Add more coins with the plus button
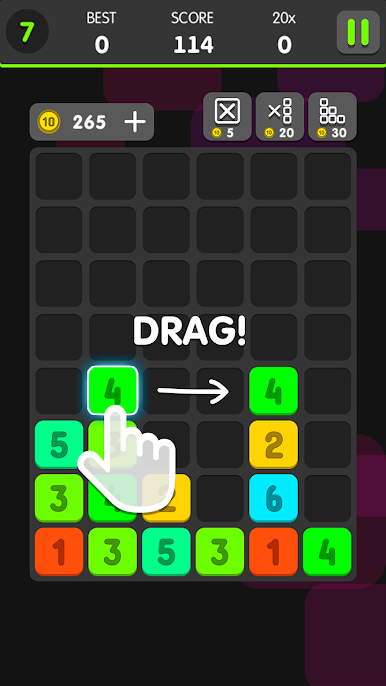The image size is (386, 686). coord(135,122)
